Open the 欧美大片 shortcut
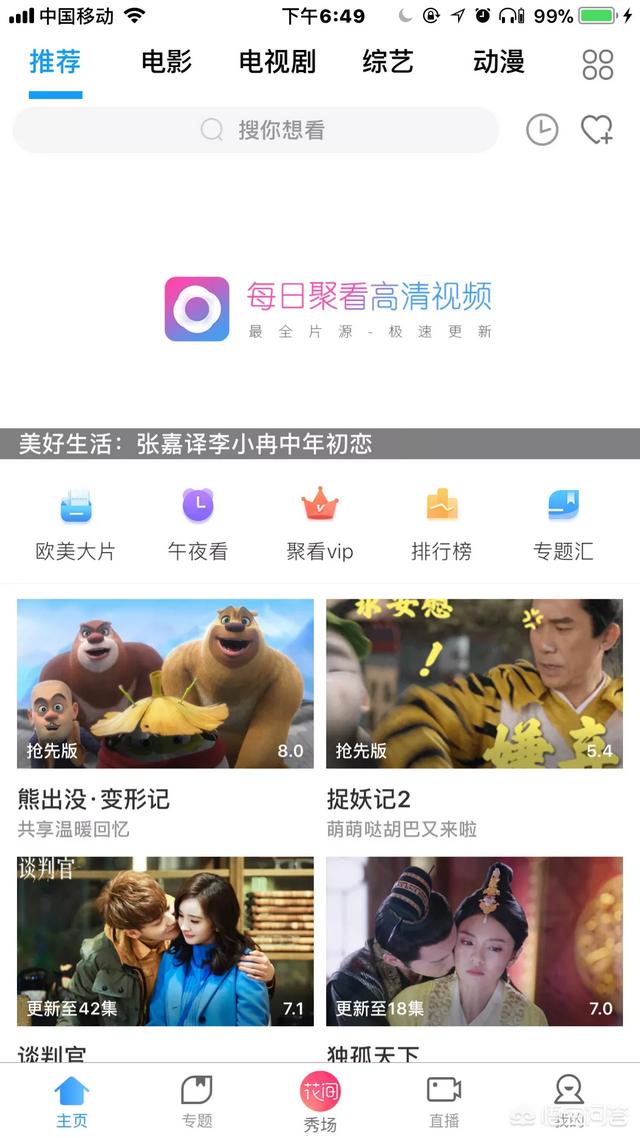Viewport: 640px width, 1138px height. 76,524
